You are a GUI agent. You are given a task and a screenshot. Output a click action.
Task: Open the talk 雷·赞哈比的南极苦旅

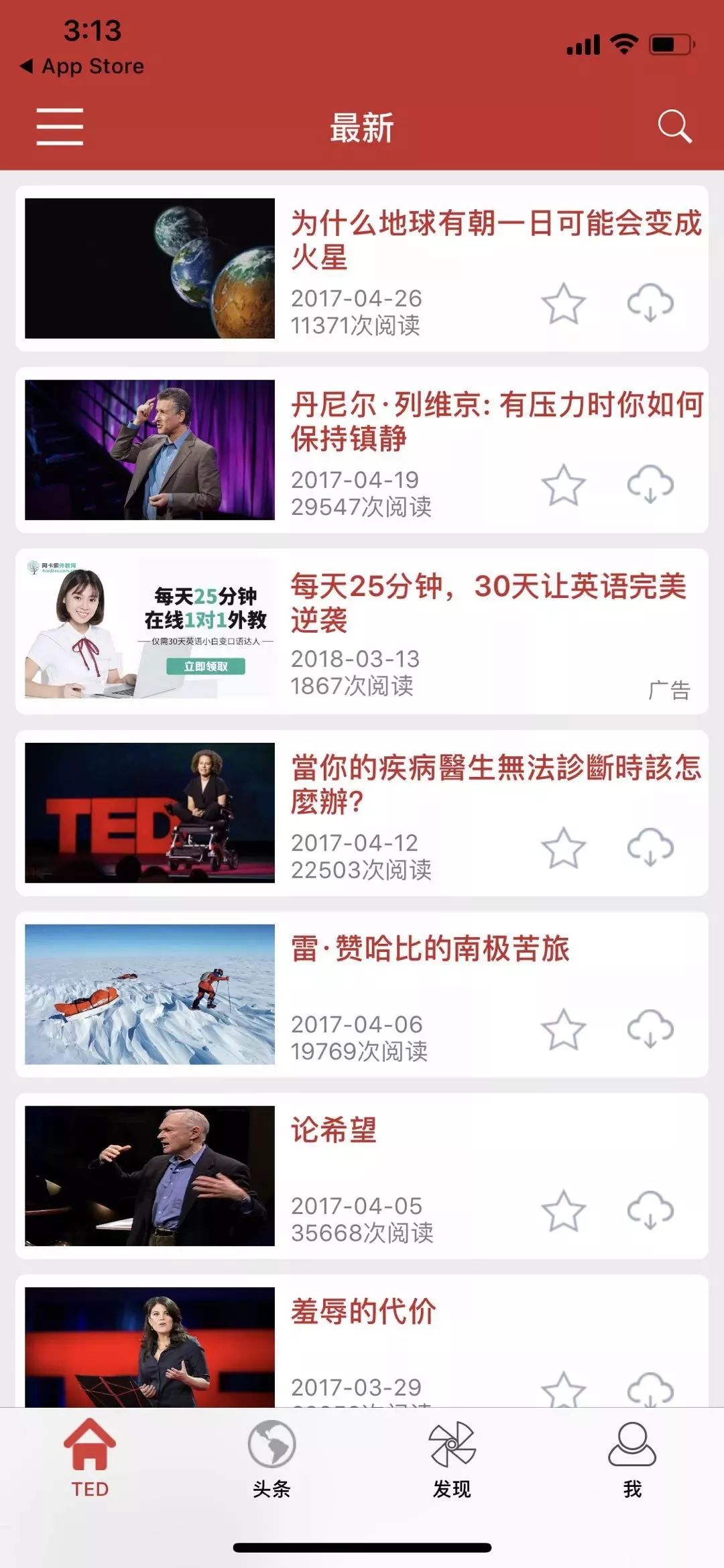coord(362,994)
